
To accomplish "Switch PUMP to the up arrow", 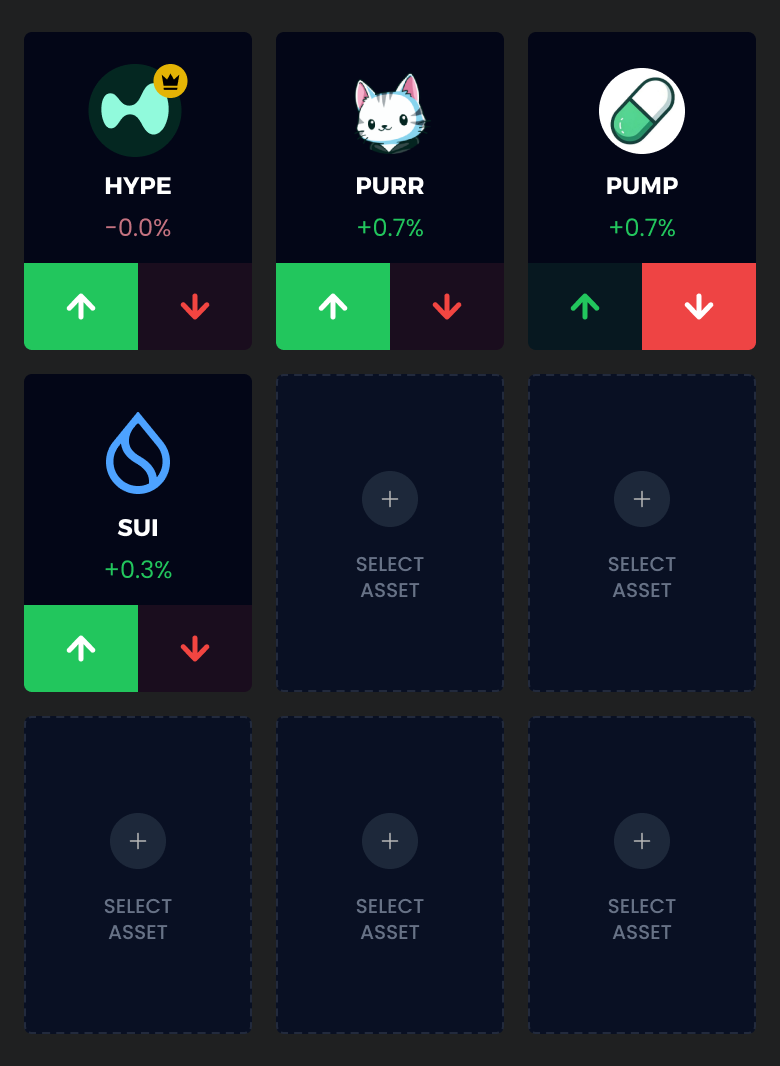I will [x=585, y=306].
